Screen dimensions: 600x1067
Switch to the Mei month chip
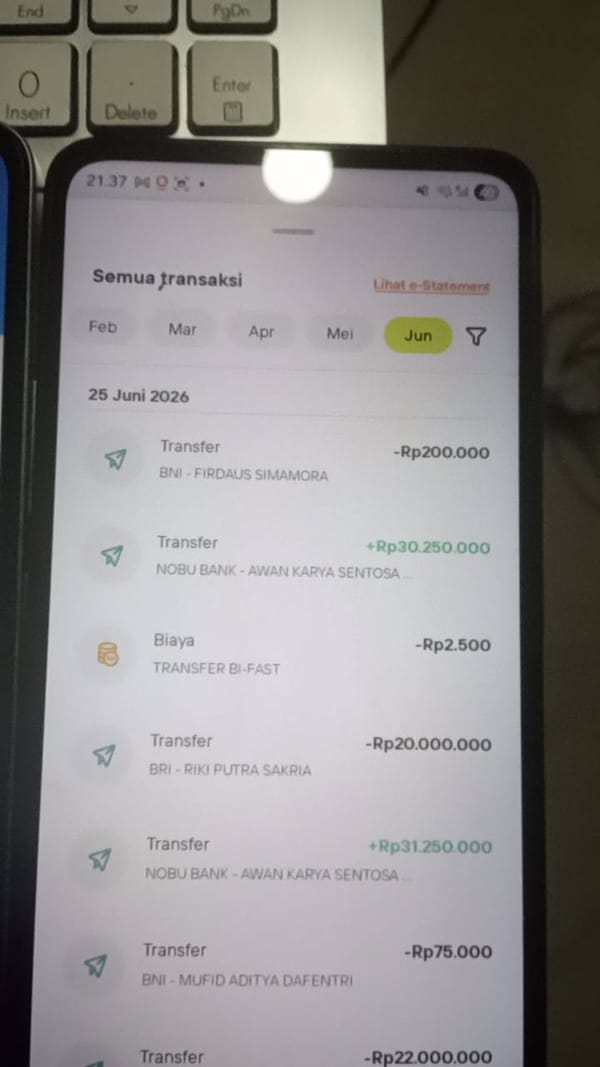click(x=339, y=333)
